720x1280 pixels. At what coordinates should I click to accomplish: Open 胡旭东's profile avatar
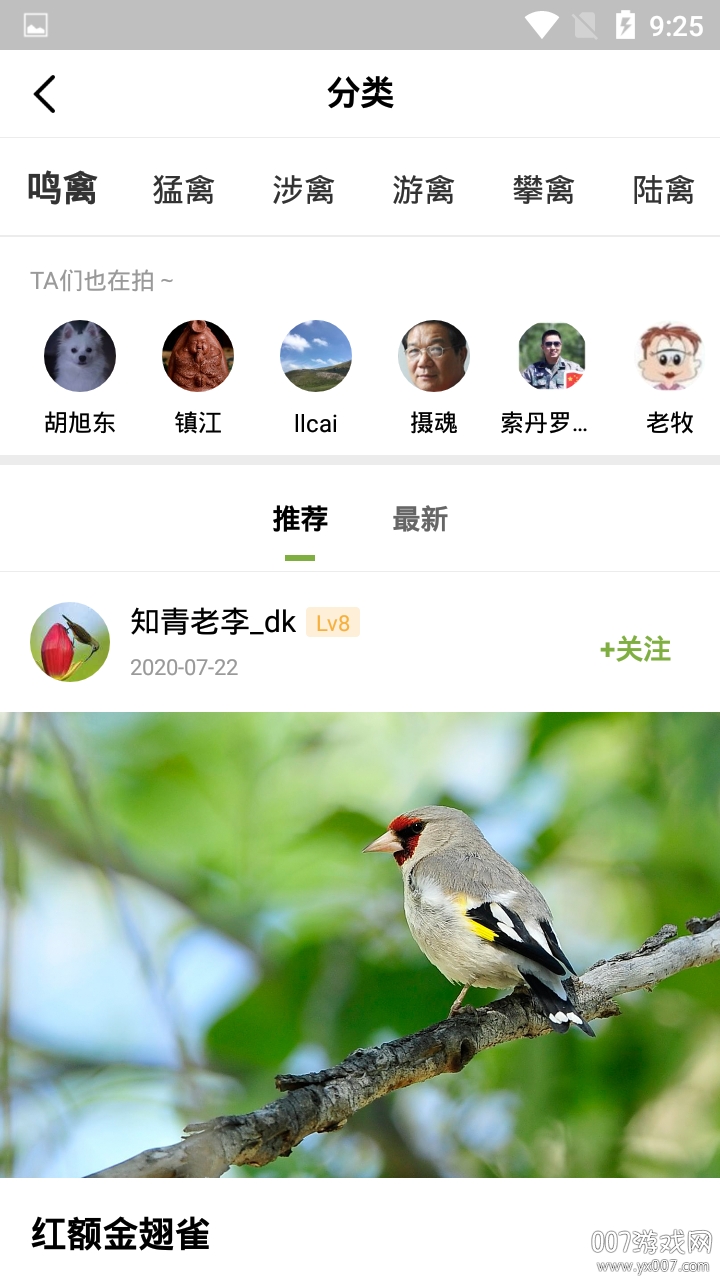(x=80, y=356)
